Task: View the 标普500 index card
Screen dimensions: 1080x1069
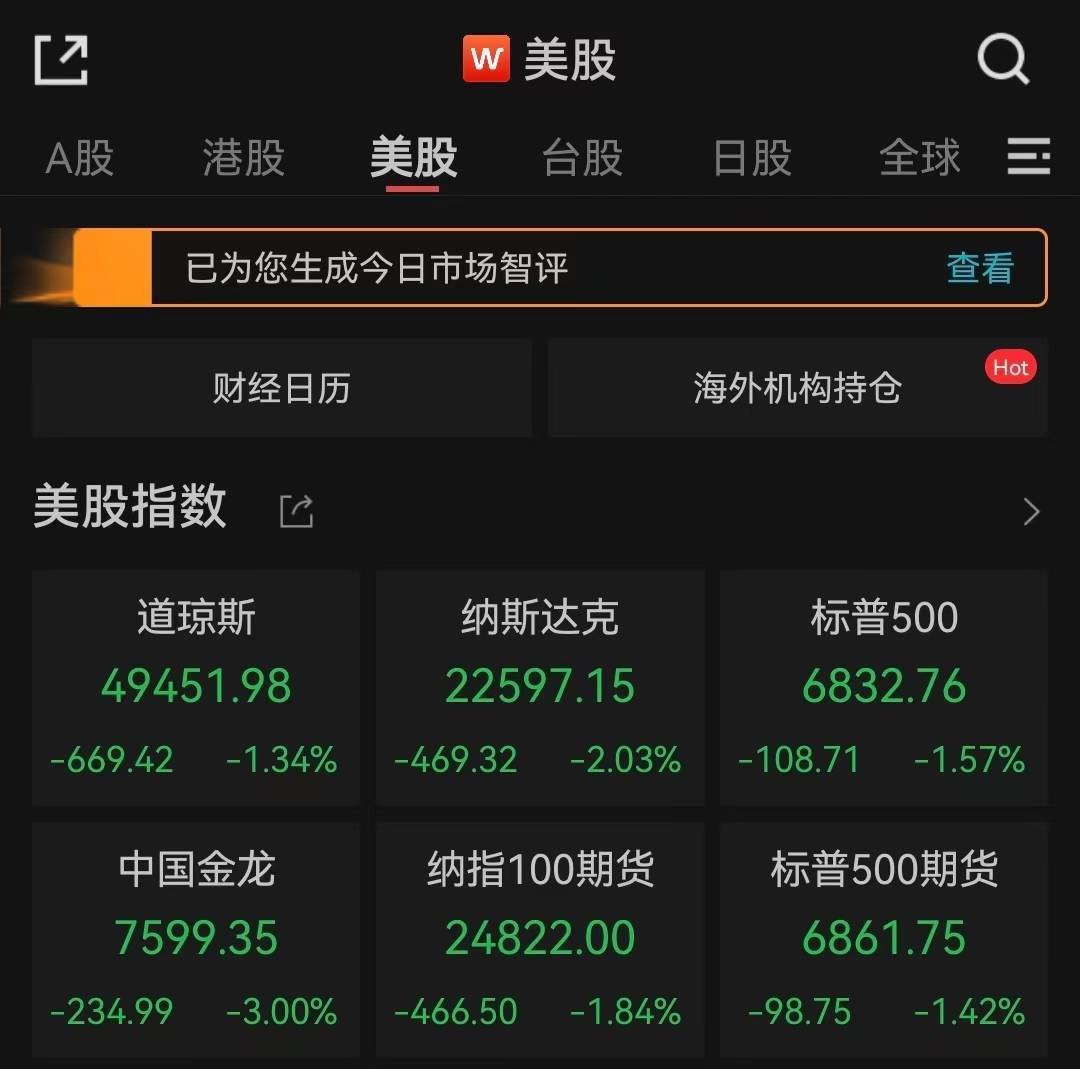Action: pos(884,687)
